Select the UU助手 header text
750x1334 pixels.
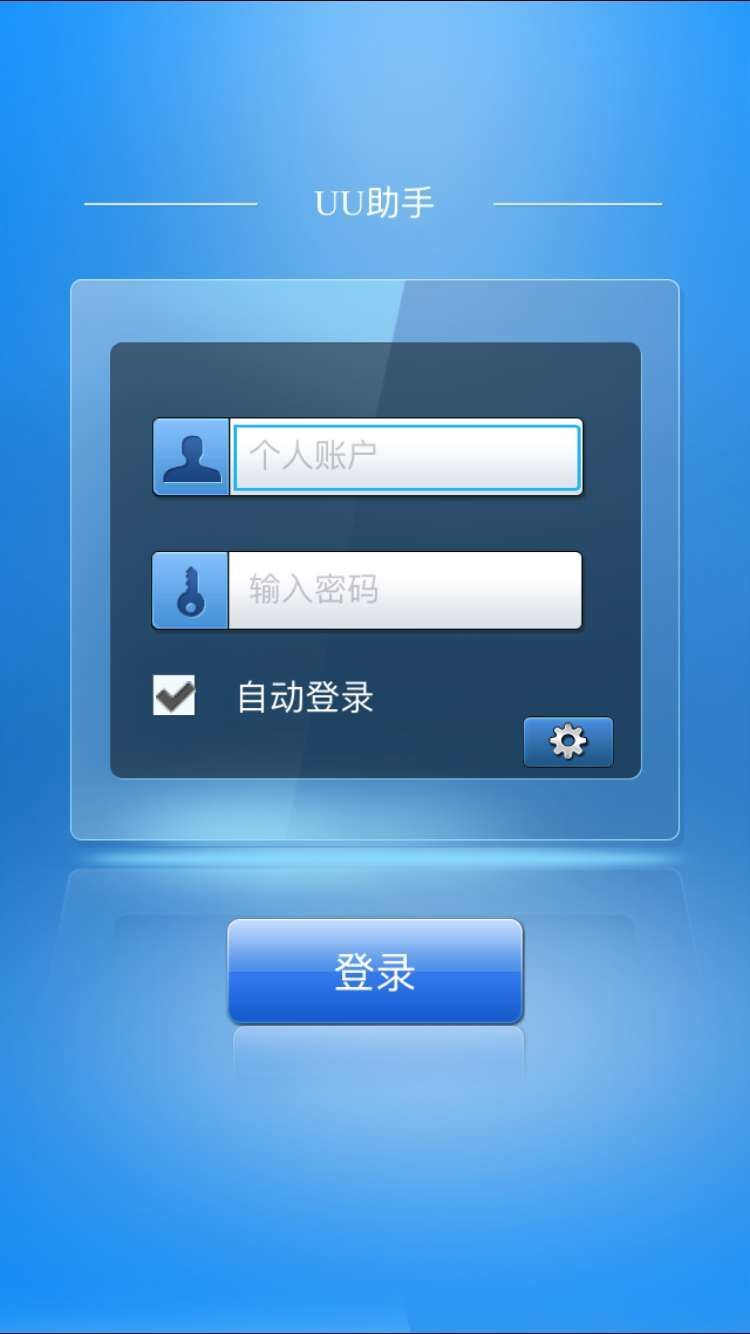pyautogui.click(x=375, y=200)
